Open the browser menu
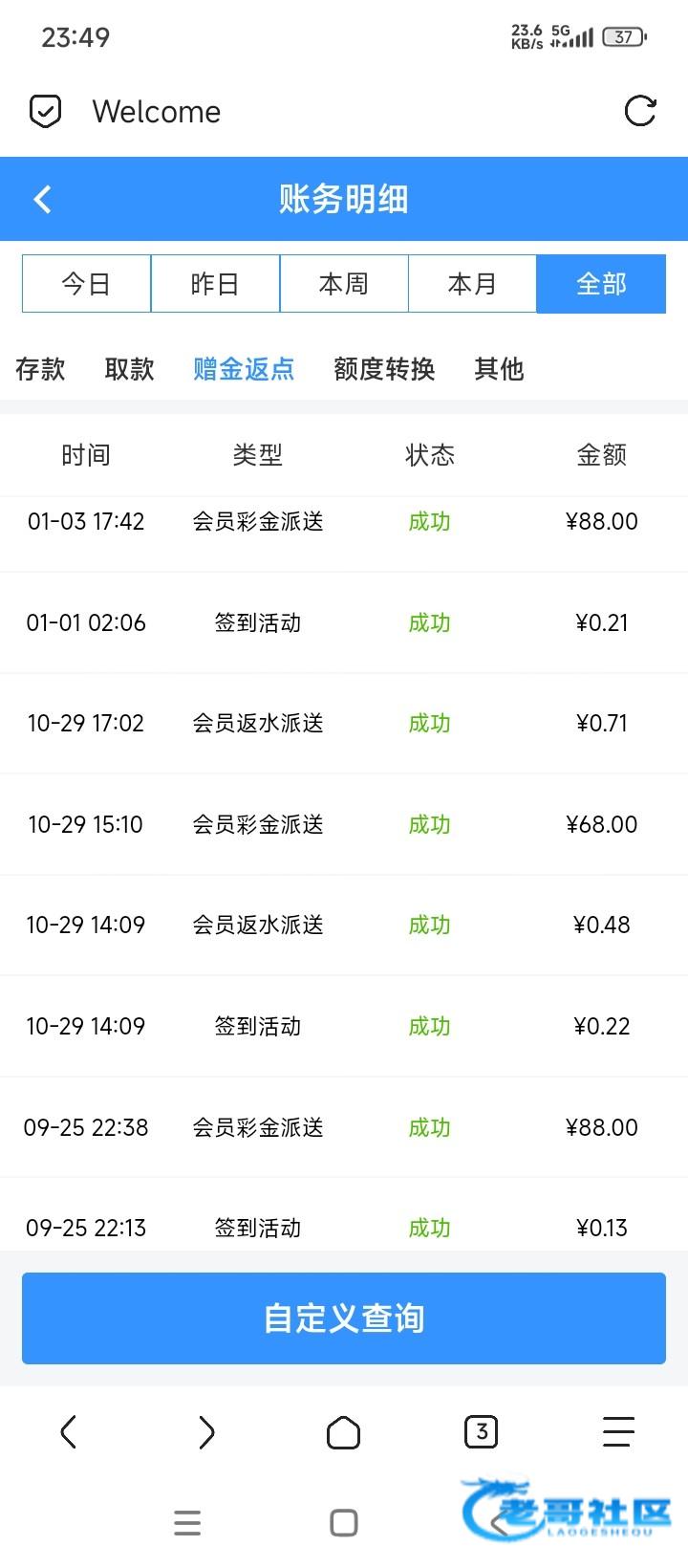This screenshot has height=1568, width=688. 618,1432
